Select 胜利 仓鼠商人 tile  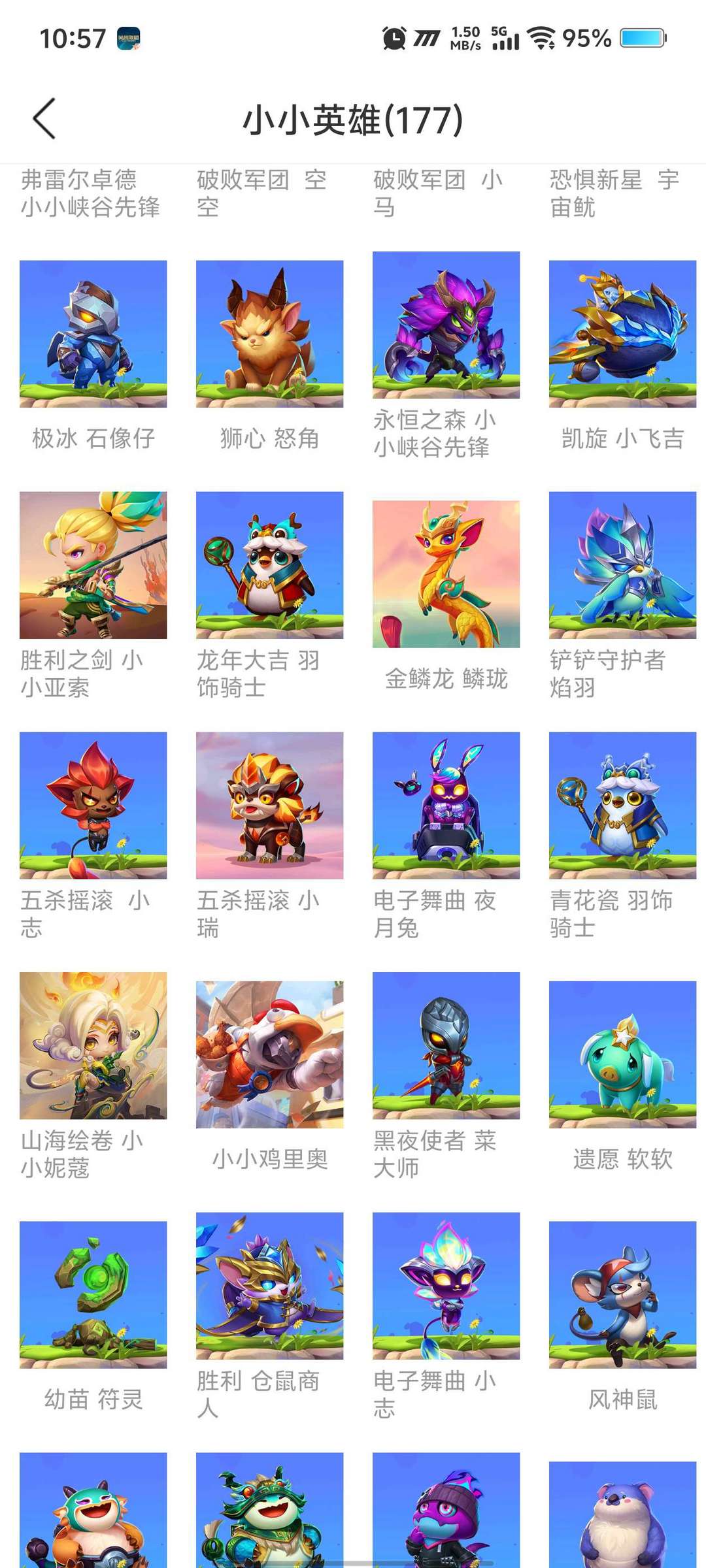pyautogui.click(x=269, y=1286)
